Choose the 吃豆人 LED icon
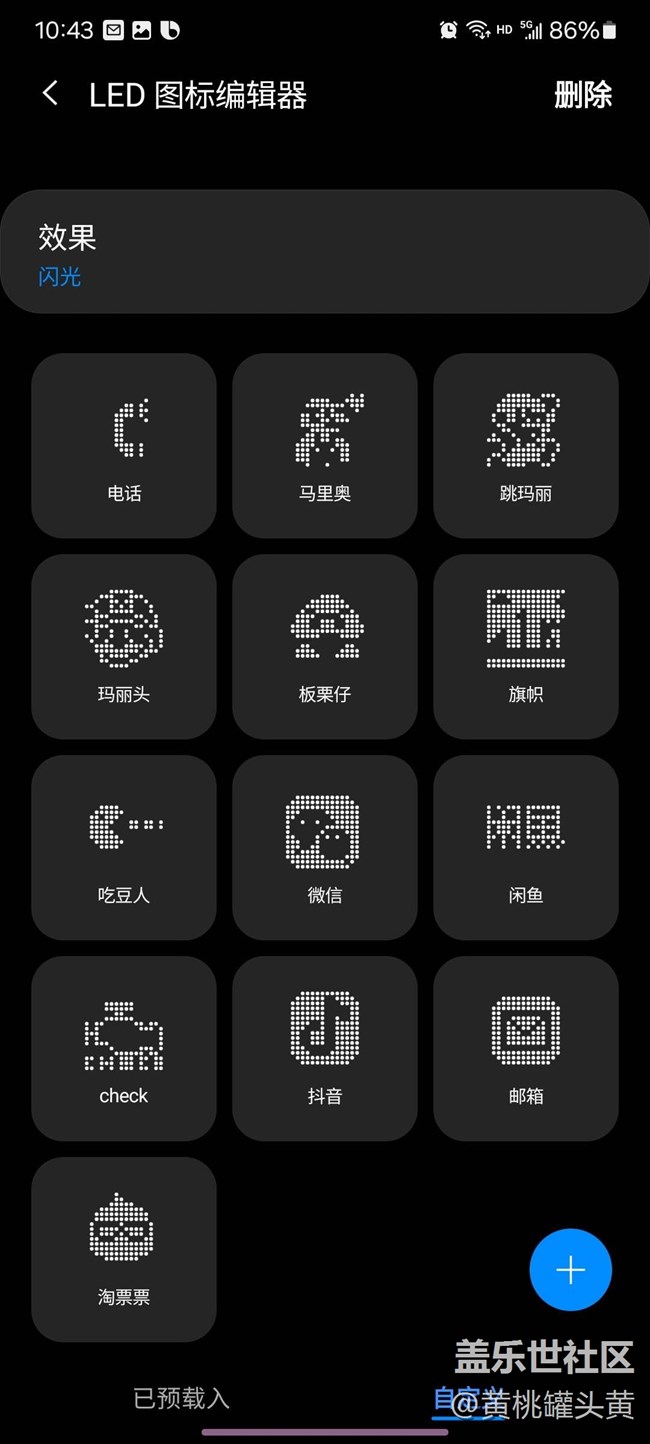This screenshot has height=1444, width=650. tap(124, 847)
